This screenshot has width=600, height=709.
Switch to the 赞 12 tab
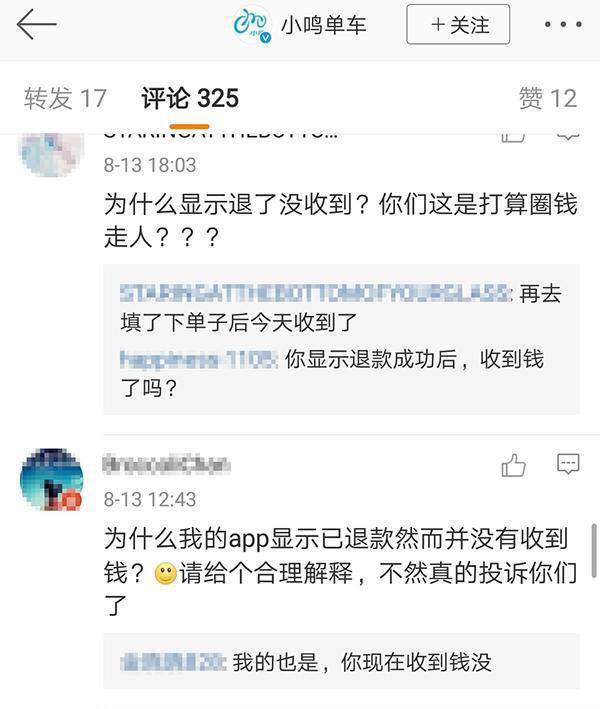click(x=547, y=98)
